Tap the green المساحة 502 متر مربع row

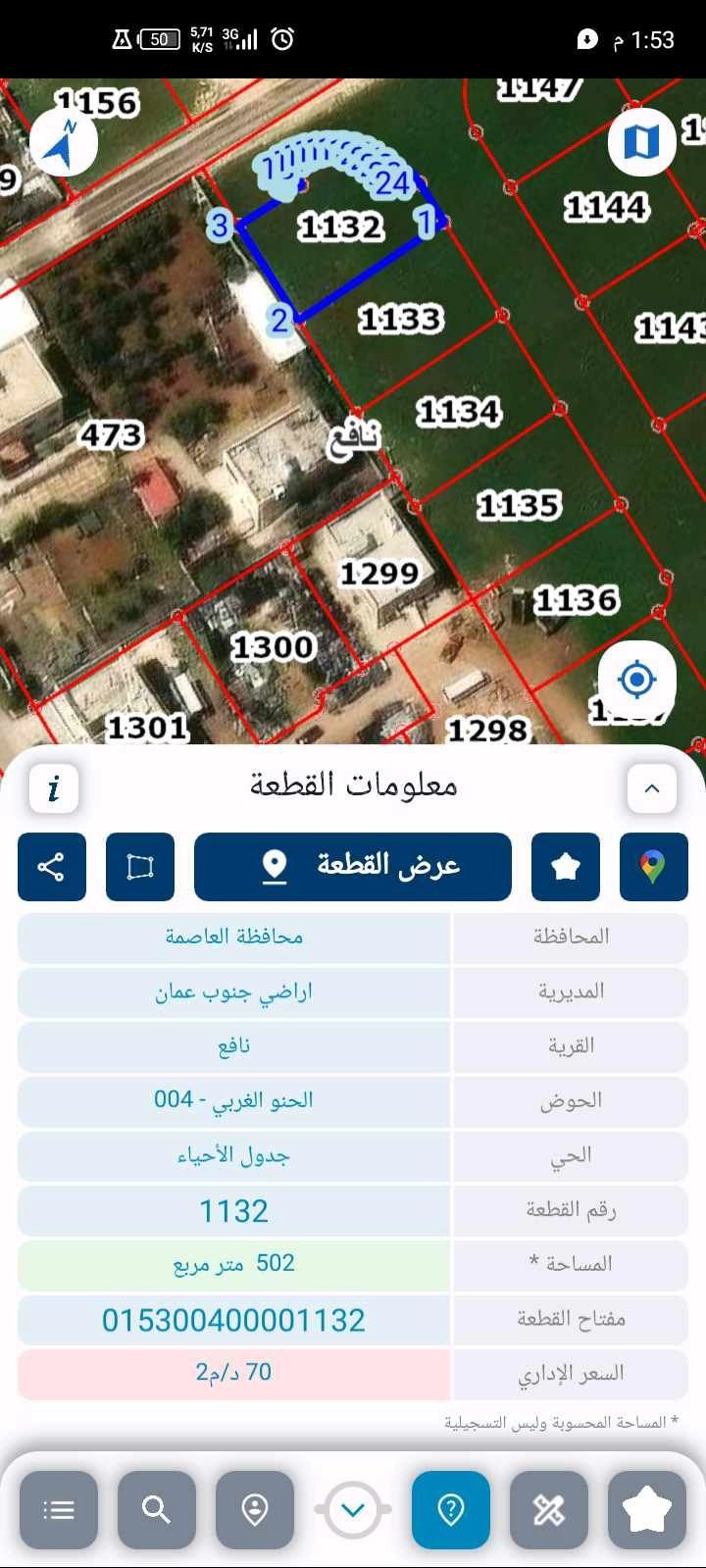[232, 1265]
